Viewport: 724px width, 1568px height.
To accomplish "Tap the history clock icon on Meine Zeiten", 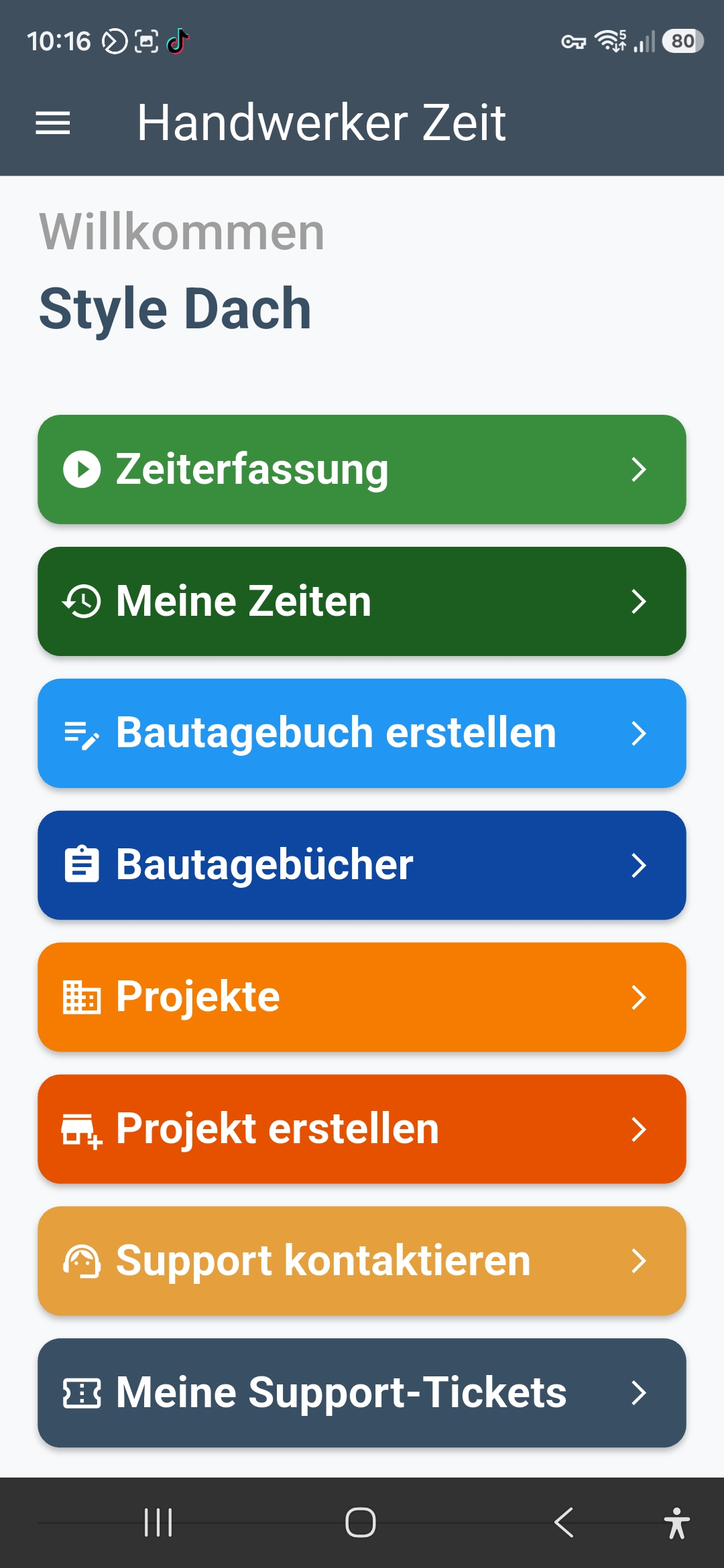I will (x=82, y=601).
